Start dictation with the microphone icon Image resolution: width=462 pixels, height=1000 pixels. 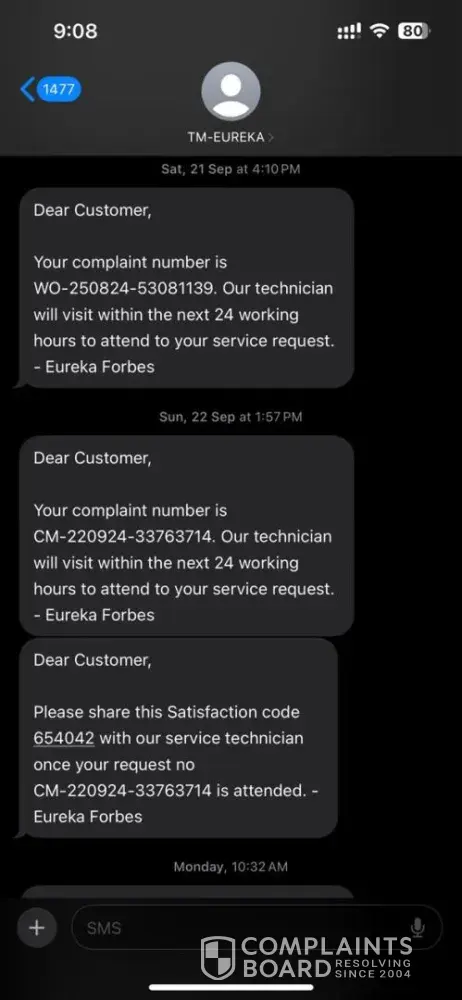[x=418, y=928]
